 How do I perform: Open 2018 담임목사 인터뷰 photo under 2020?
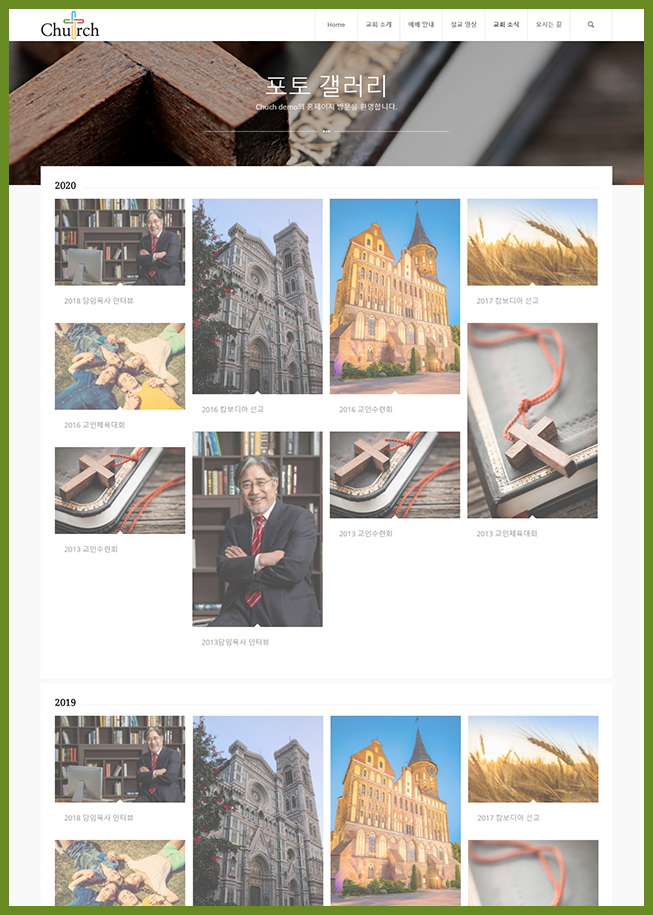click(120, 242)
